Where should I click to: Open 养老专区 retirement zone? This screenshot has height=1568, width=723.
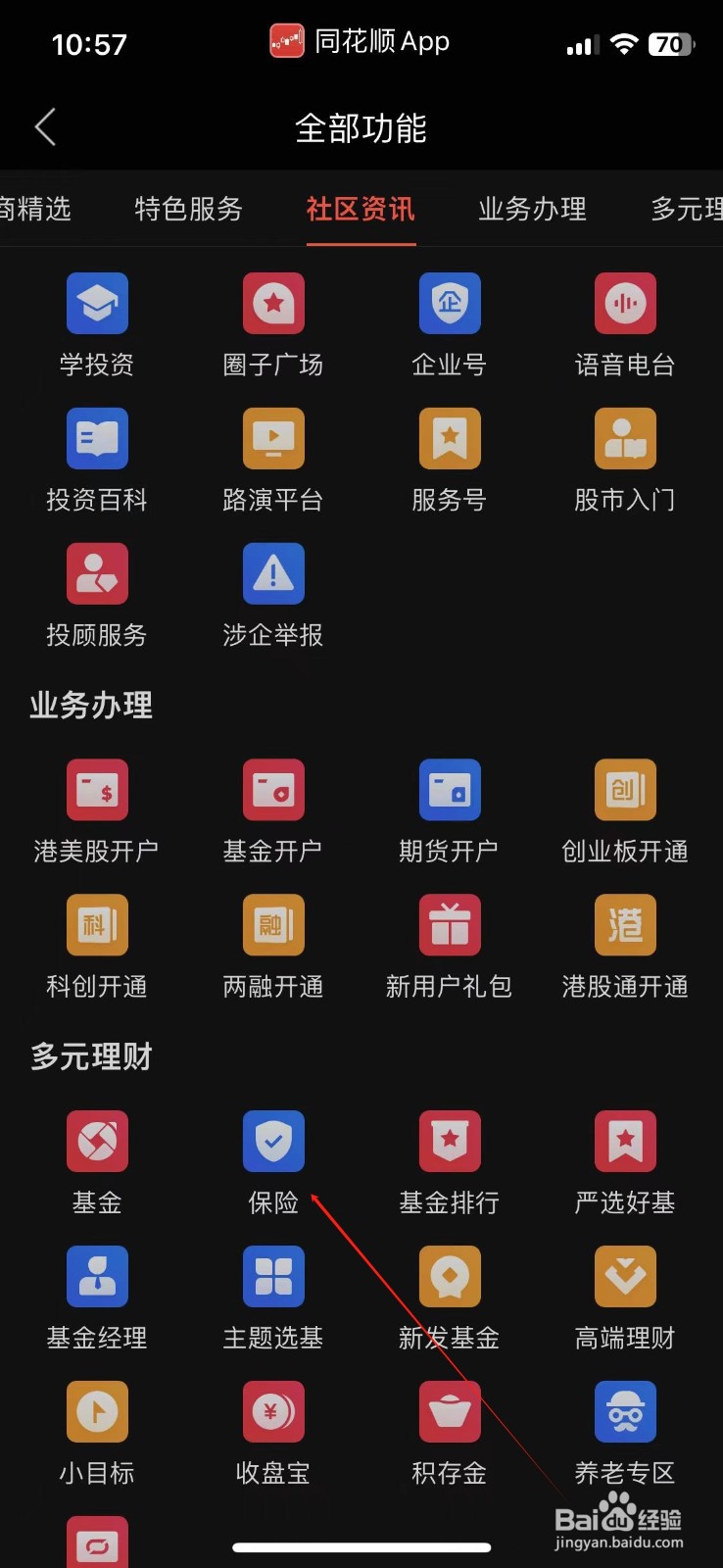[x=625, y=1433]
